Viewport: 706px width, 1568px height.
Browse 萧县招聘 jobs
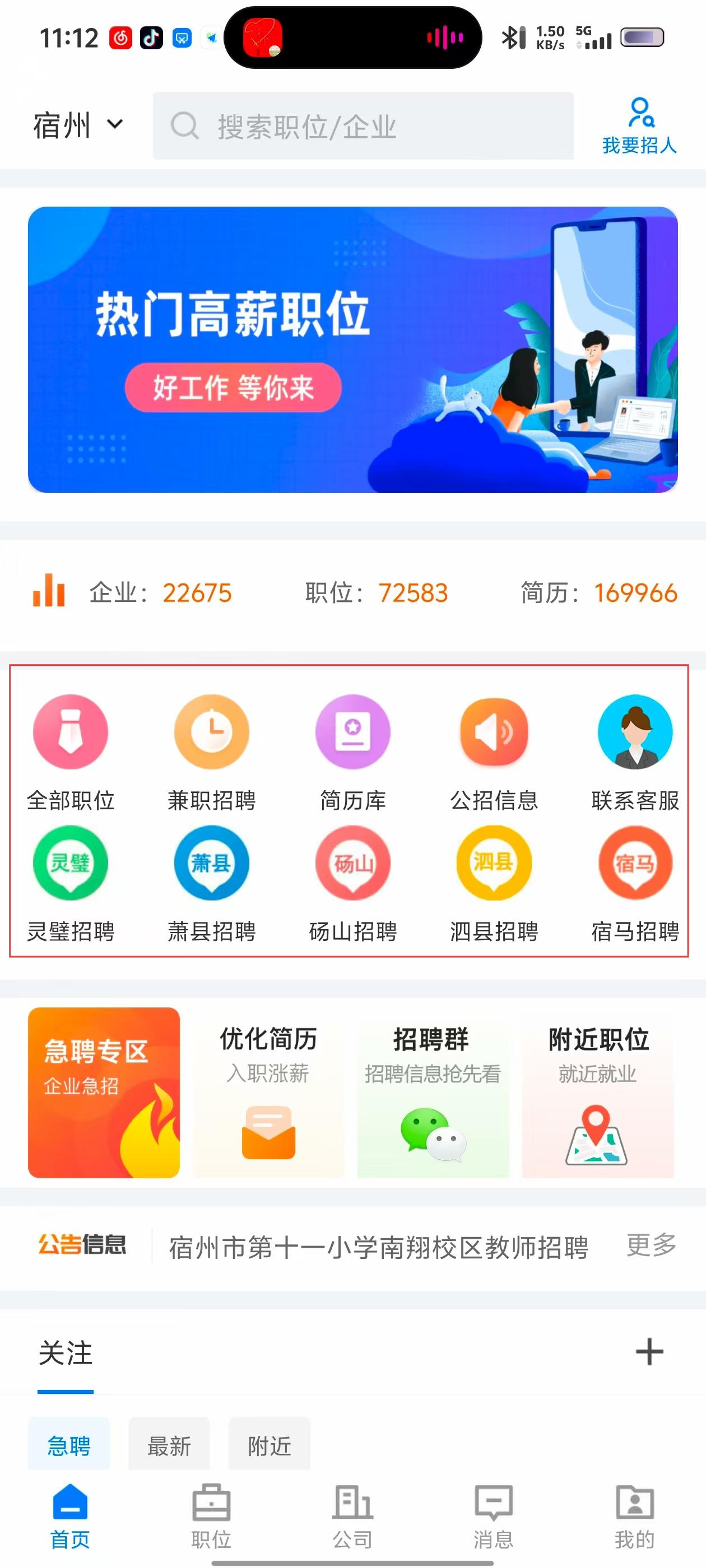[211, 883]
